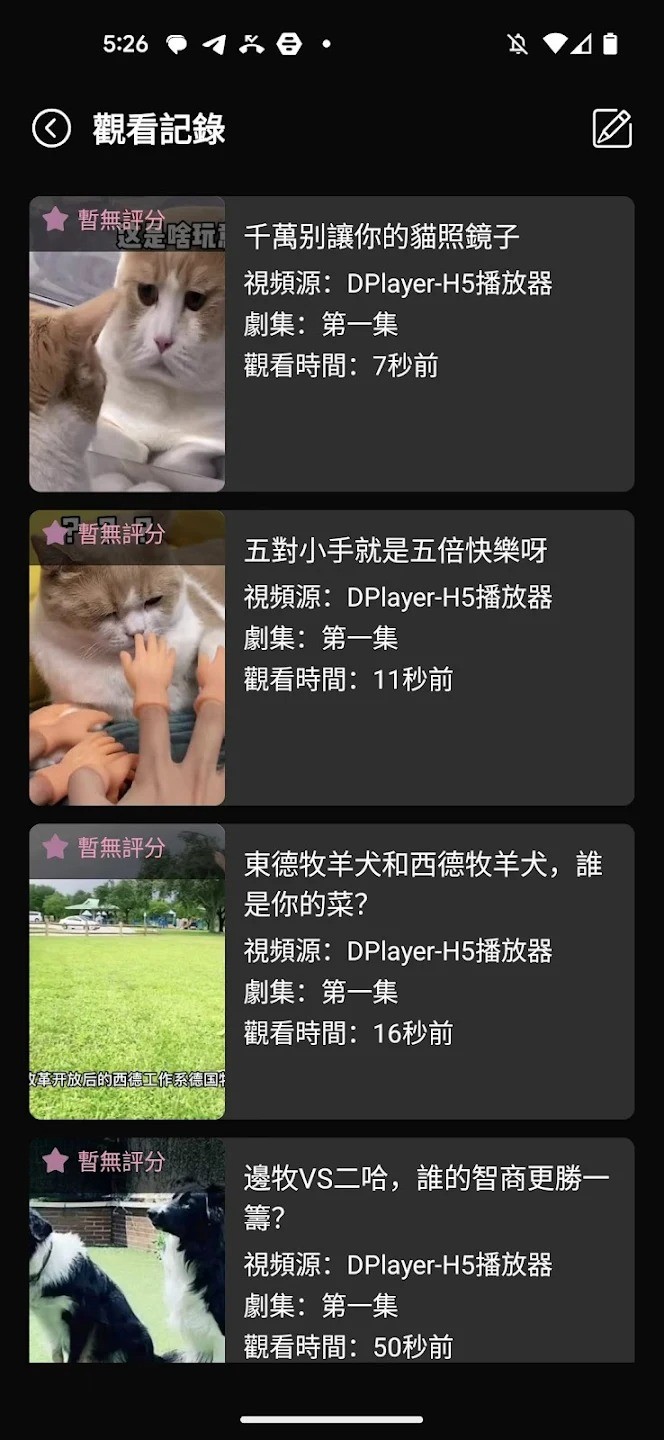664x1440 pixels.
Task: Tap the edit icon for watch history
Action: 612,129
